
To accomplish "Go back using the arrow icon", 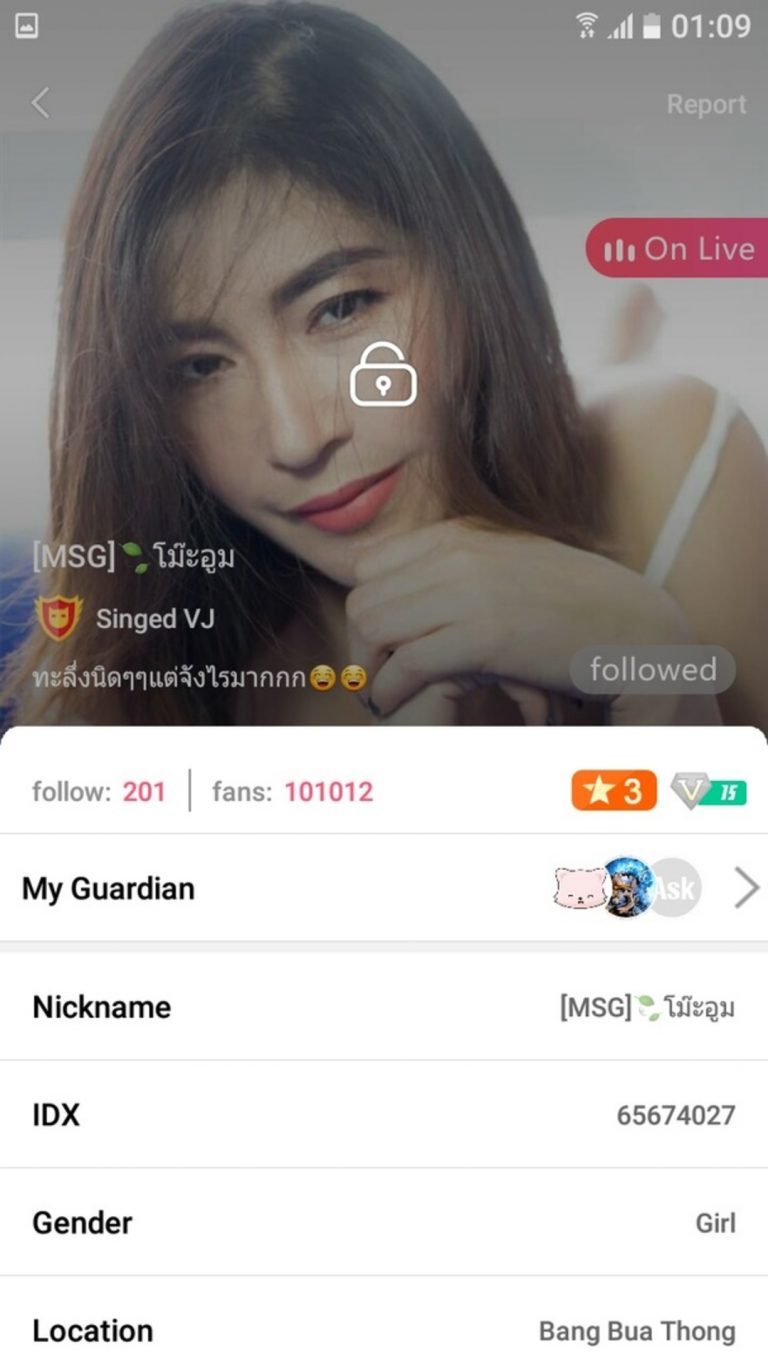I will (x=41, y=103).
